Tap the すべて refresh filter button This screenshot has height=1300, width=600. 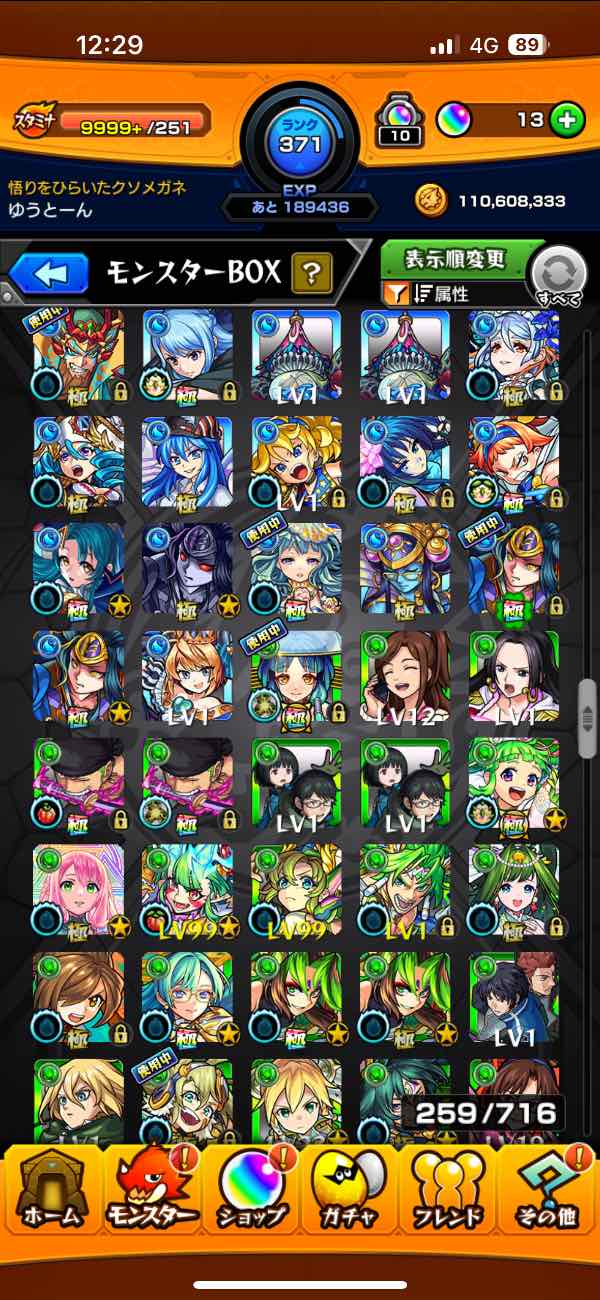(x=558, y=276)
